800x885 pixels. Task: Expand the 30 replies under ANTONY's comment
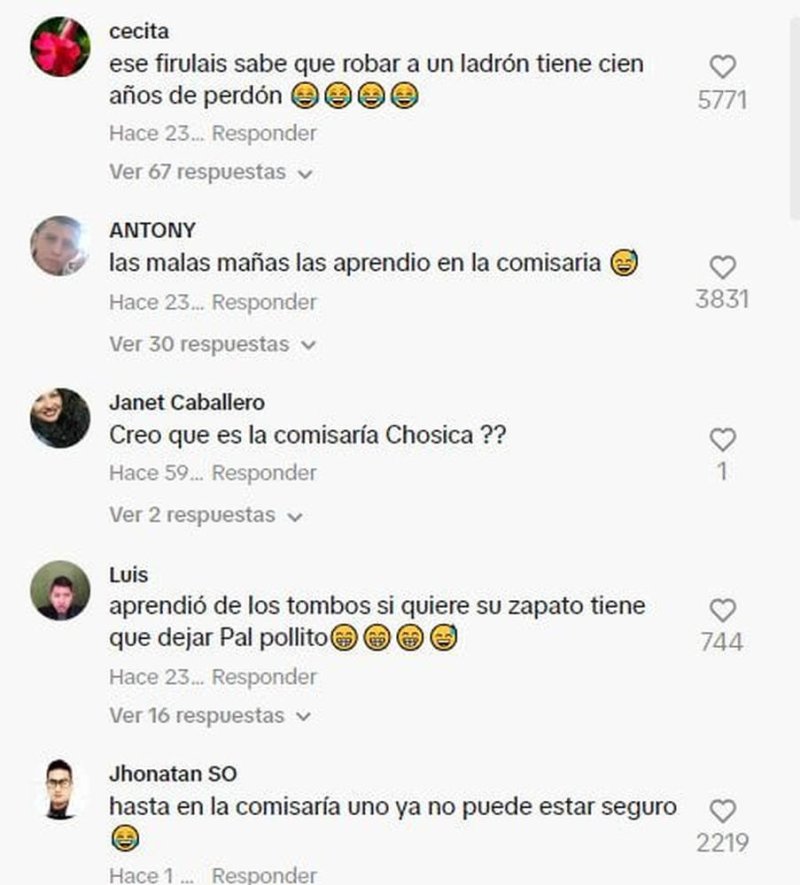click(212, 344)
